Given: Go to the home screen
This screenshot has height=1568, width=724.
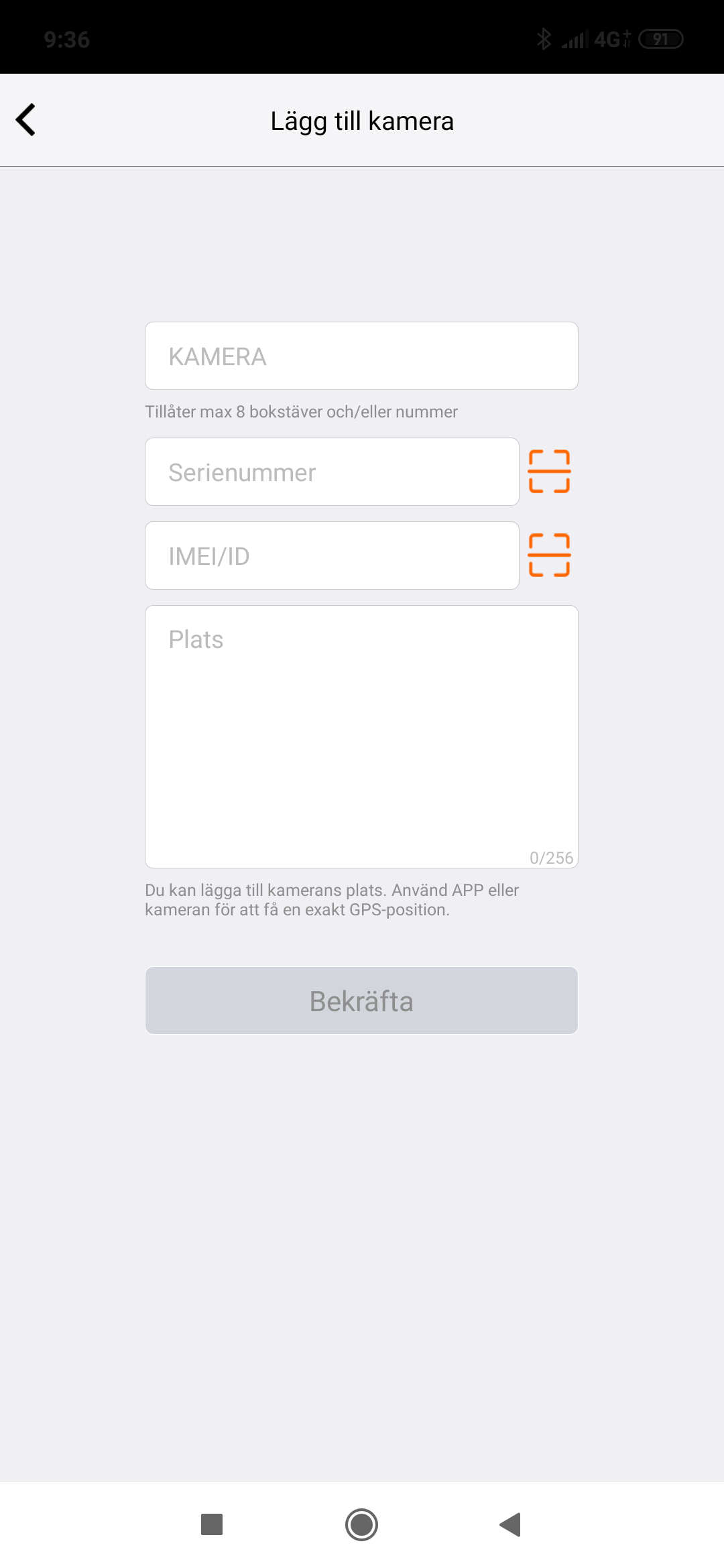Looking at the screenshot, I should click(362, 1524).
